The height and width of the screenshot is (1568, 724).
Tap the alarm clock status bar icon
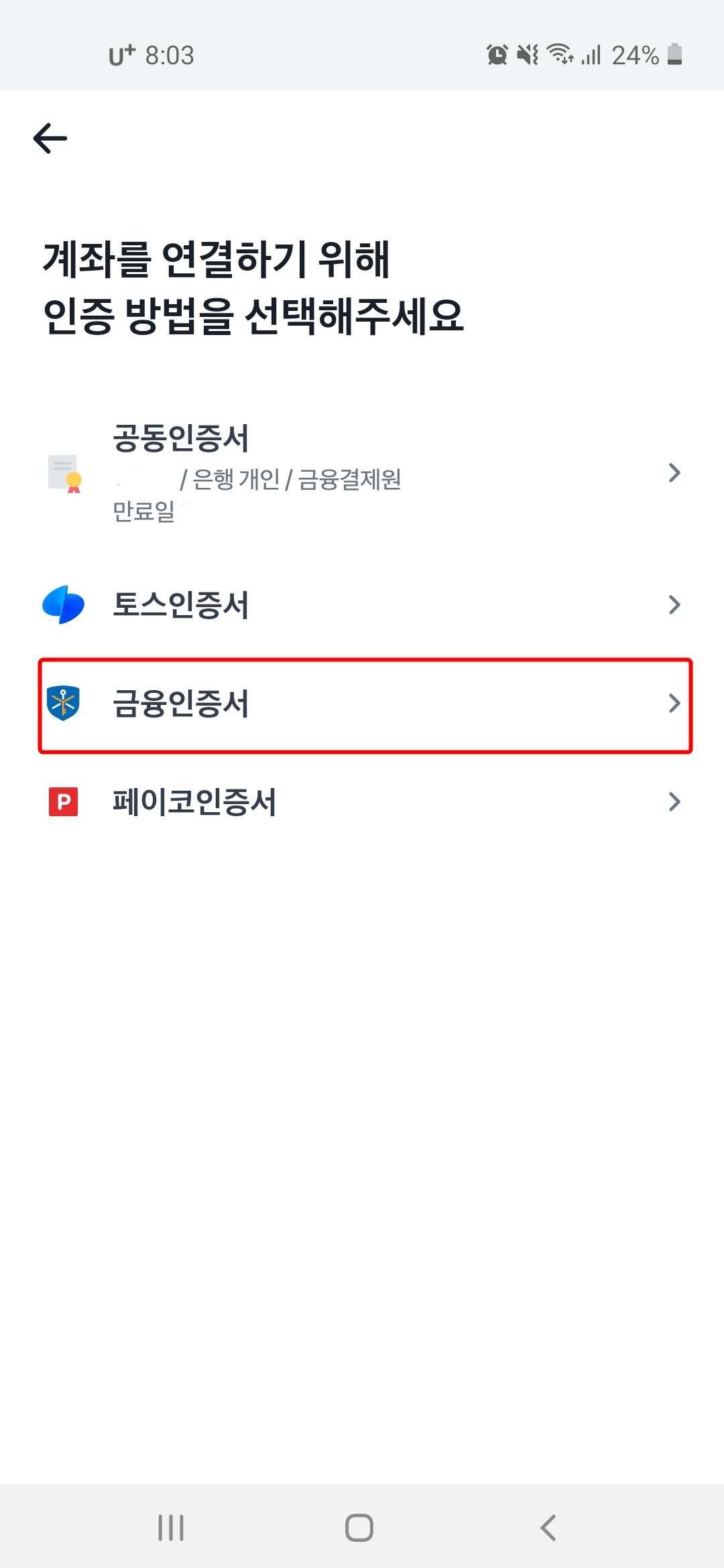pos(497,56)
